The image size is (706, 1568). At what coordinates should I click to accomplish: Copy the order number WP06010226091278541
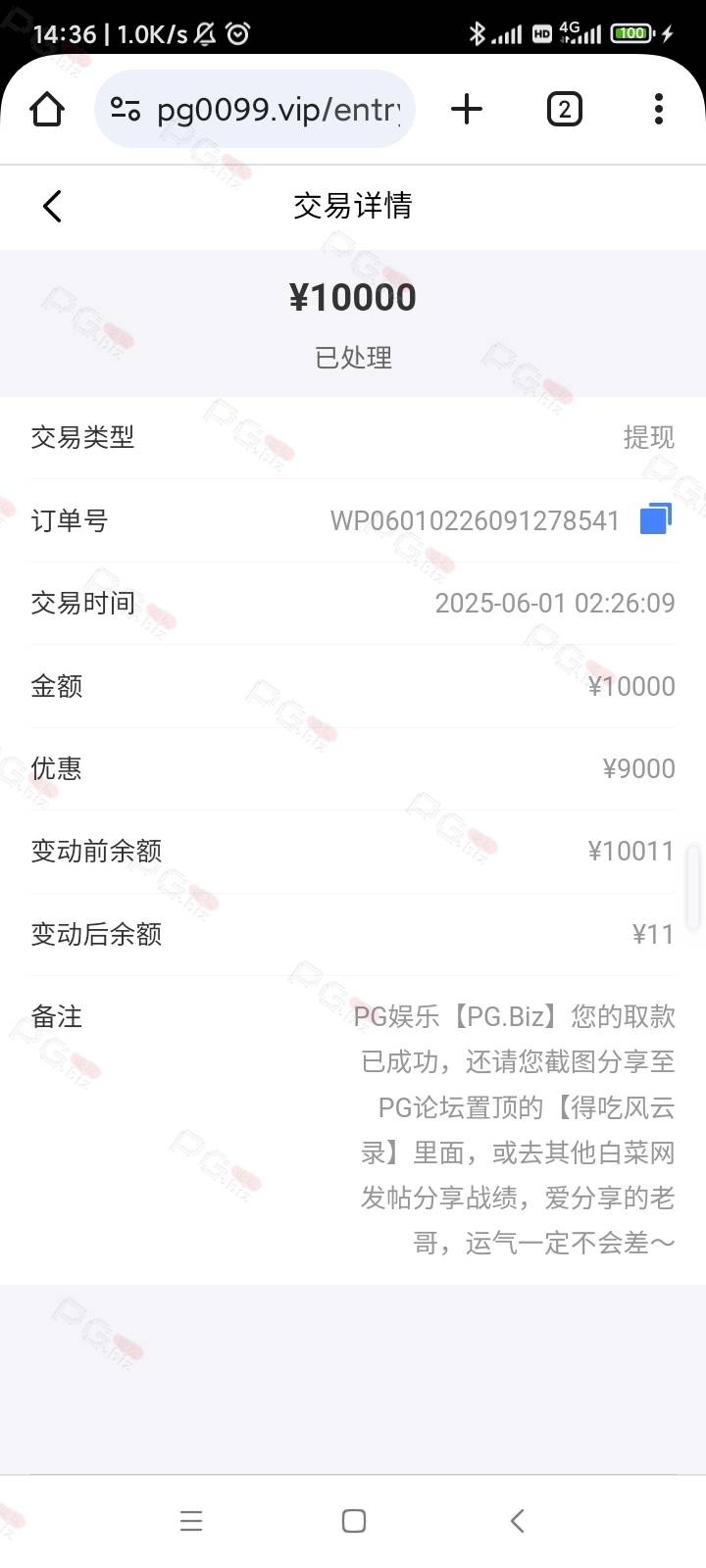click(655, 519)
